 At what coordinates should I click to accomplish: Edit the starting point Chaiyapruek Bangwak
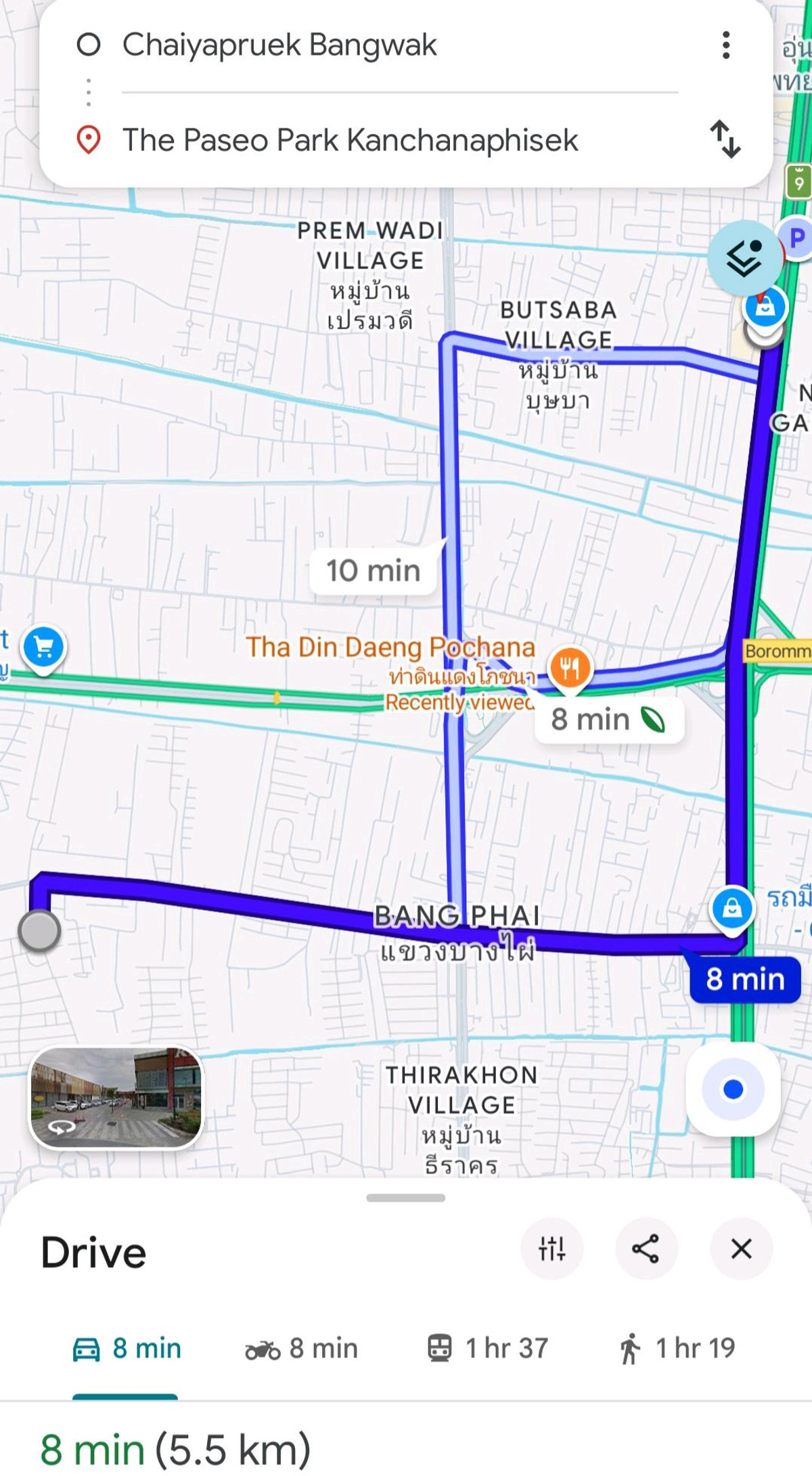tap(279, 45)
